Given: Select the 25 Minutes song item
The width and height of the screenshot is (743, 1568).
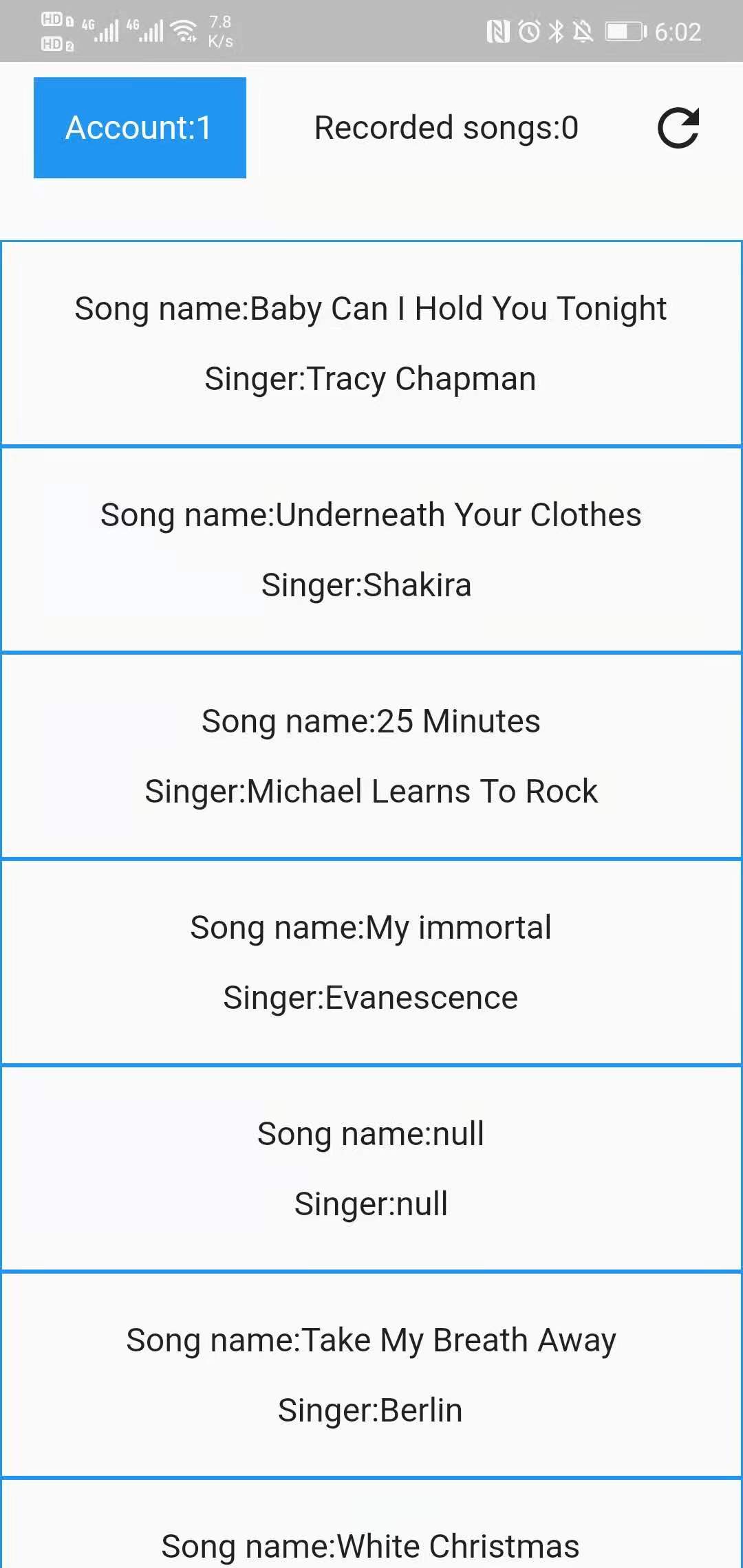Looking at the screenshot, I should (371, 755).
